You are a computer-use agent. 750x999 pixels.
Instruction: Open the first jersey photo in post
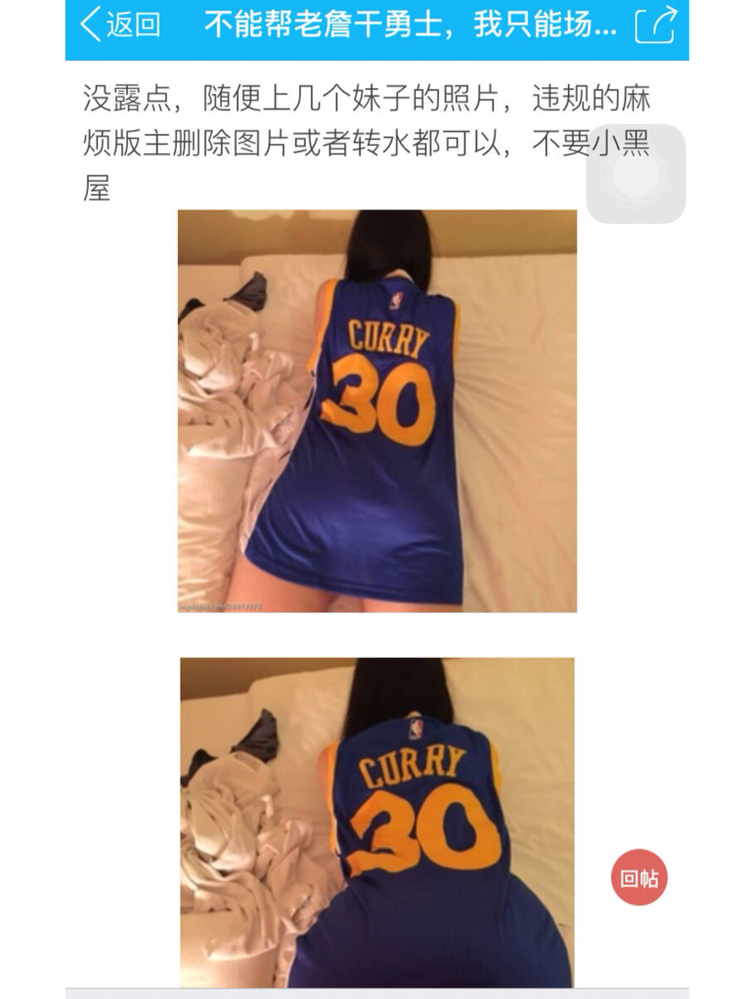pyautogui.click(x=377, y=410)
